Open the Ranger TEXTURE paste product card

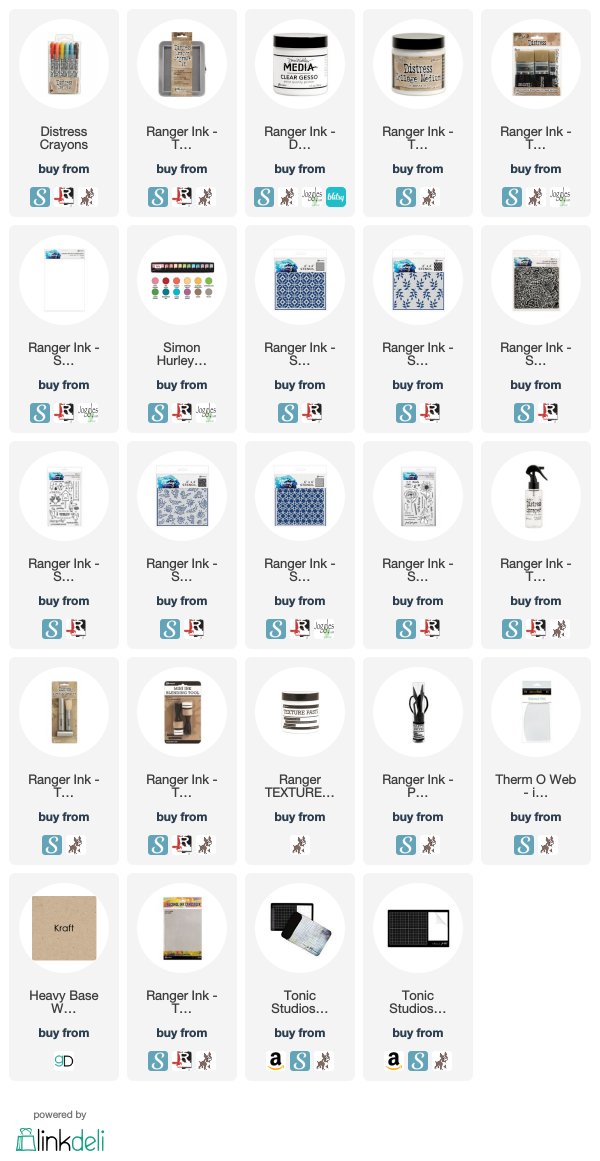[299, 760]
